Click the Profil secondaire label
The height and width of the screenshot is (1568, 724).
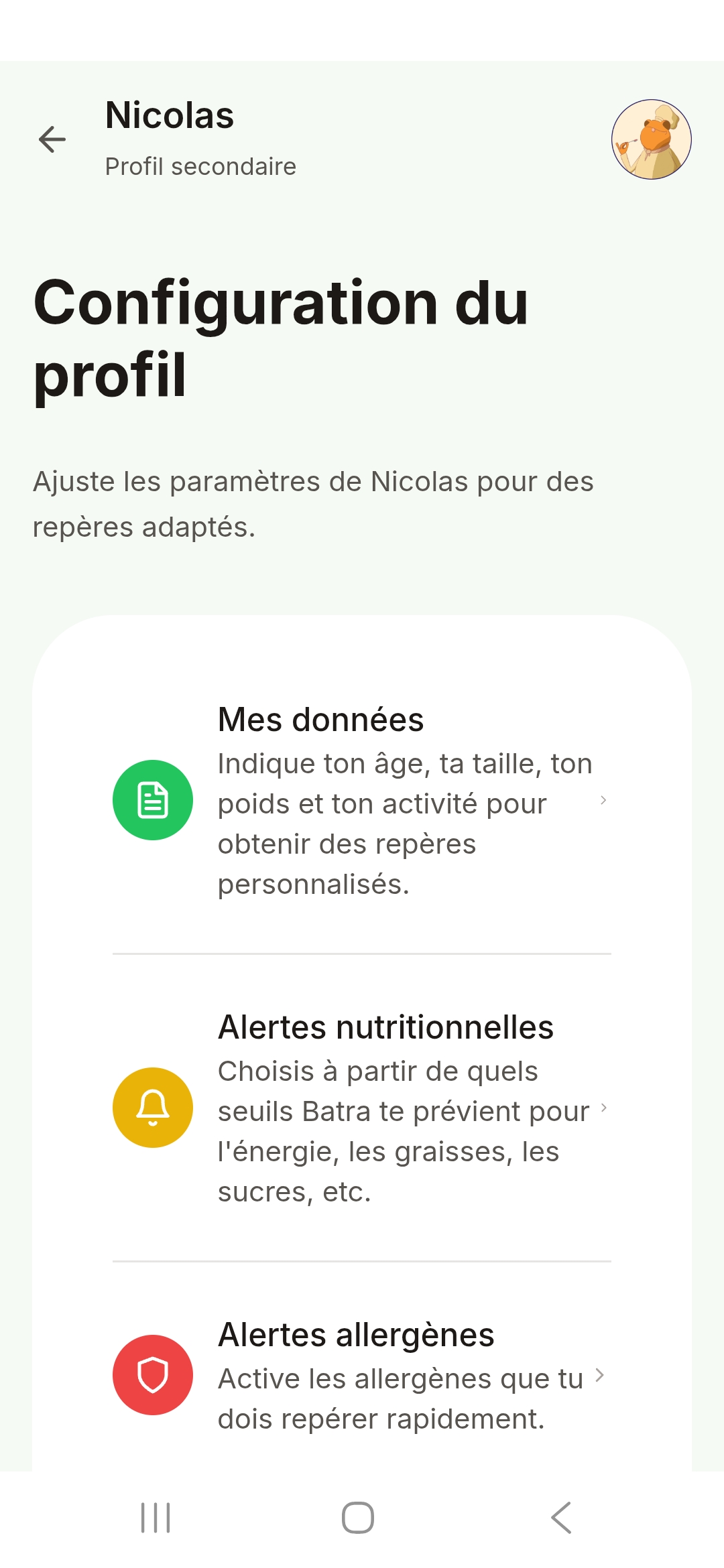pyautogui.click(x=200, y=166)
